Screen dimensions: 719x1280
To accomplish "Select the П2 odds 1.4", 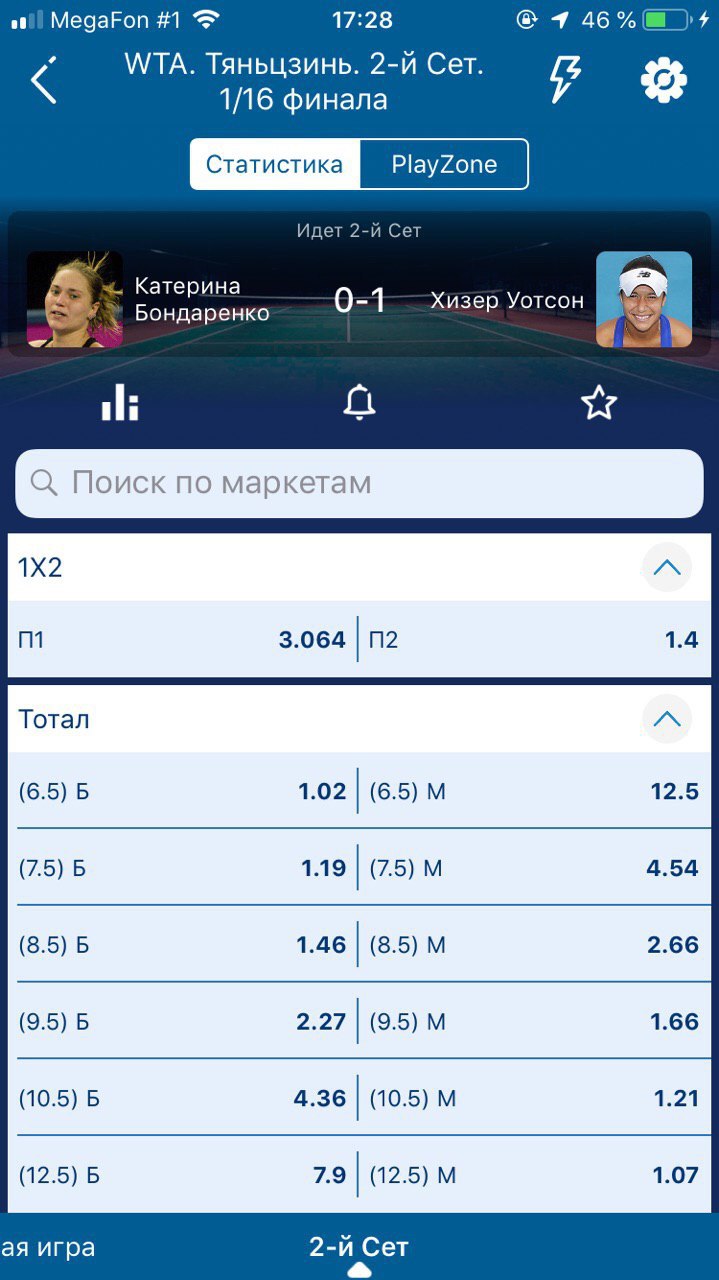I will coord(535,640).
